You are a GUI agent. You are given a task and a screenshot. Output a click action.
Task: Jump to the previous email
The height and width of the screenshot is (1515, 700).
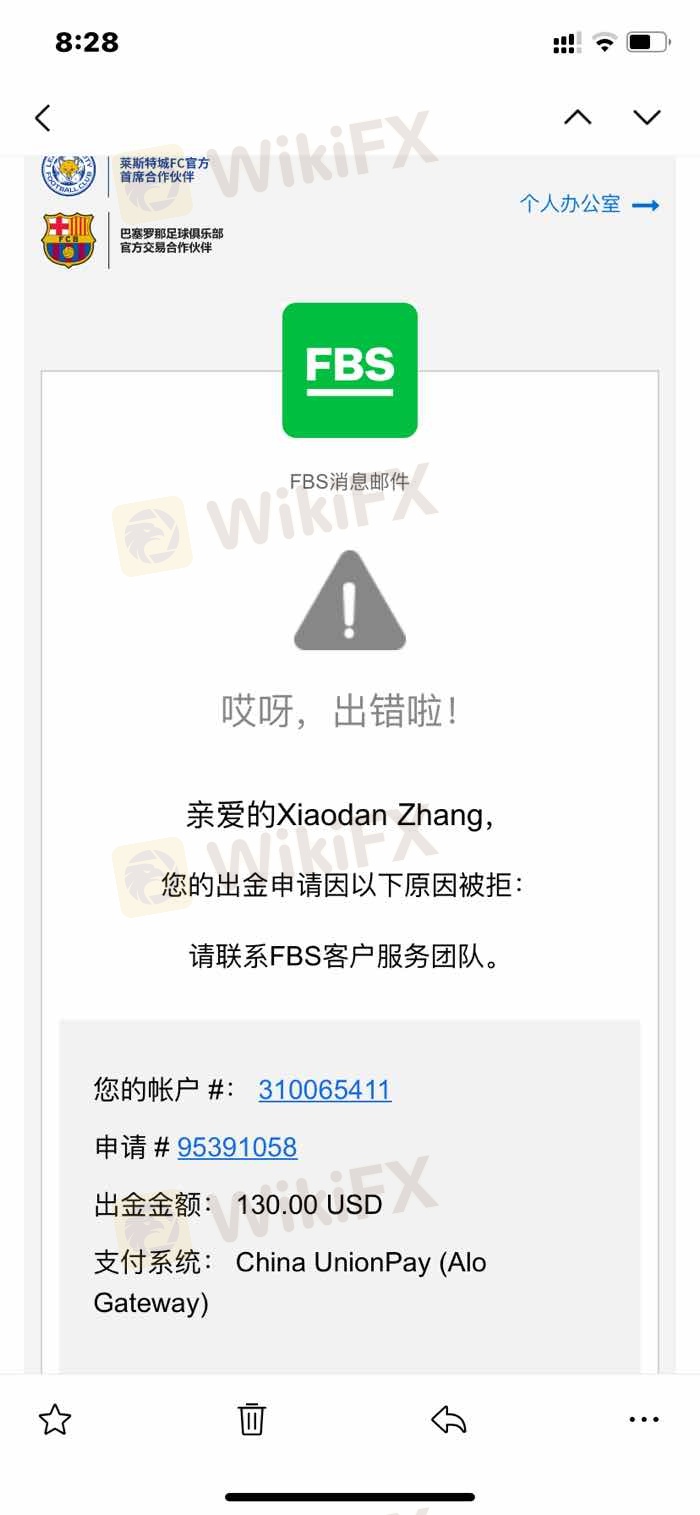pos(577,118)
